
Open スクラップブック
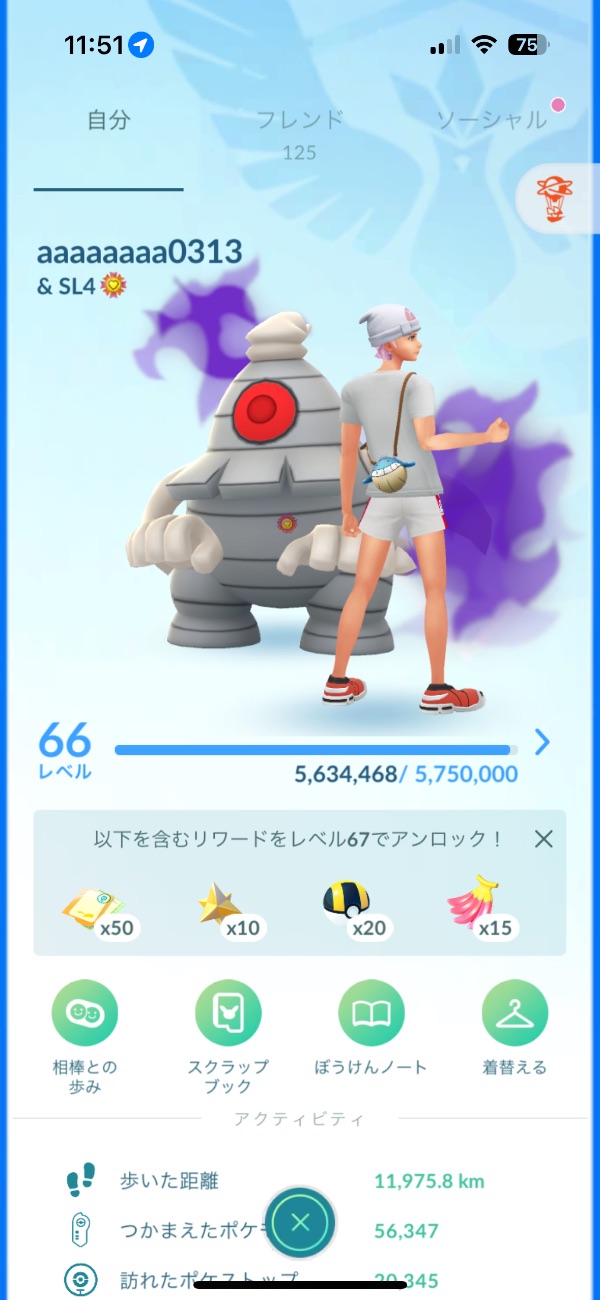tap(228, 1013)
